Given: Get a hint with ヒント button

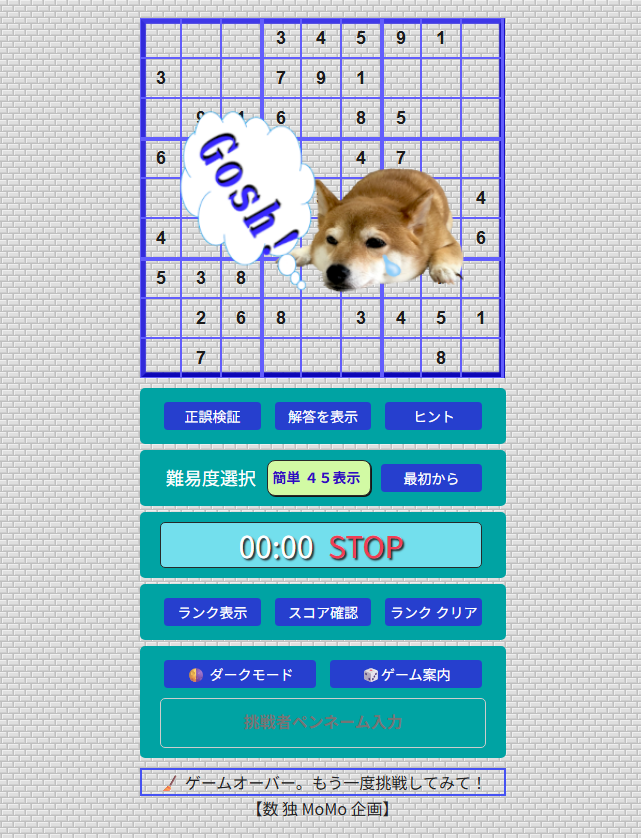Looking at the screenshot, I should tap(433, 417).
